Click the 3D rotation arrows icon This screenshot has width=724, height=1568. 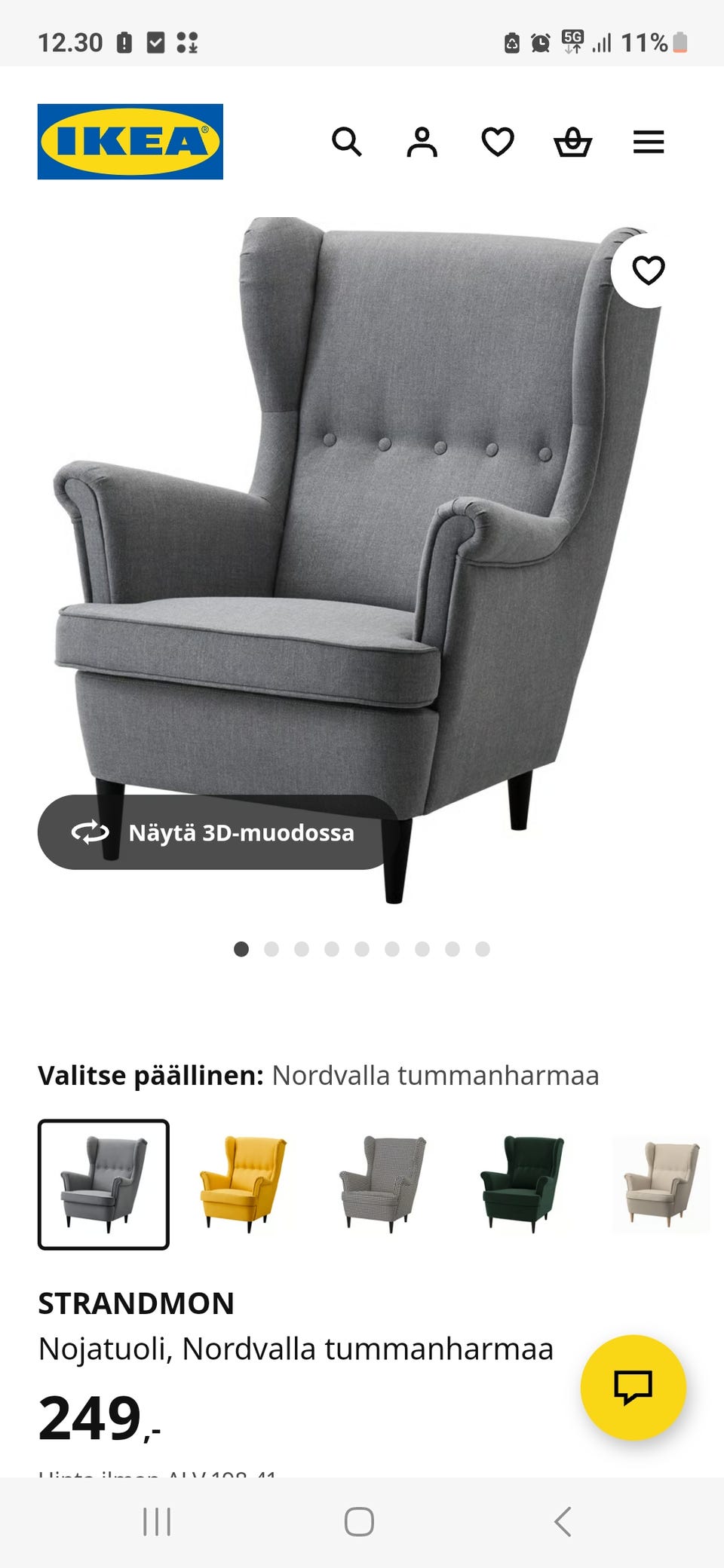pyautogui.click(x=88, y=834)
